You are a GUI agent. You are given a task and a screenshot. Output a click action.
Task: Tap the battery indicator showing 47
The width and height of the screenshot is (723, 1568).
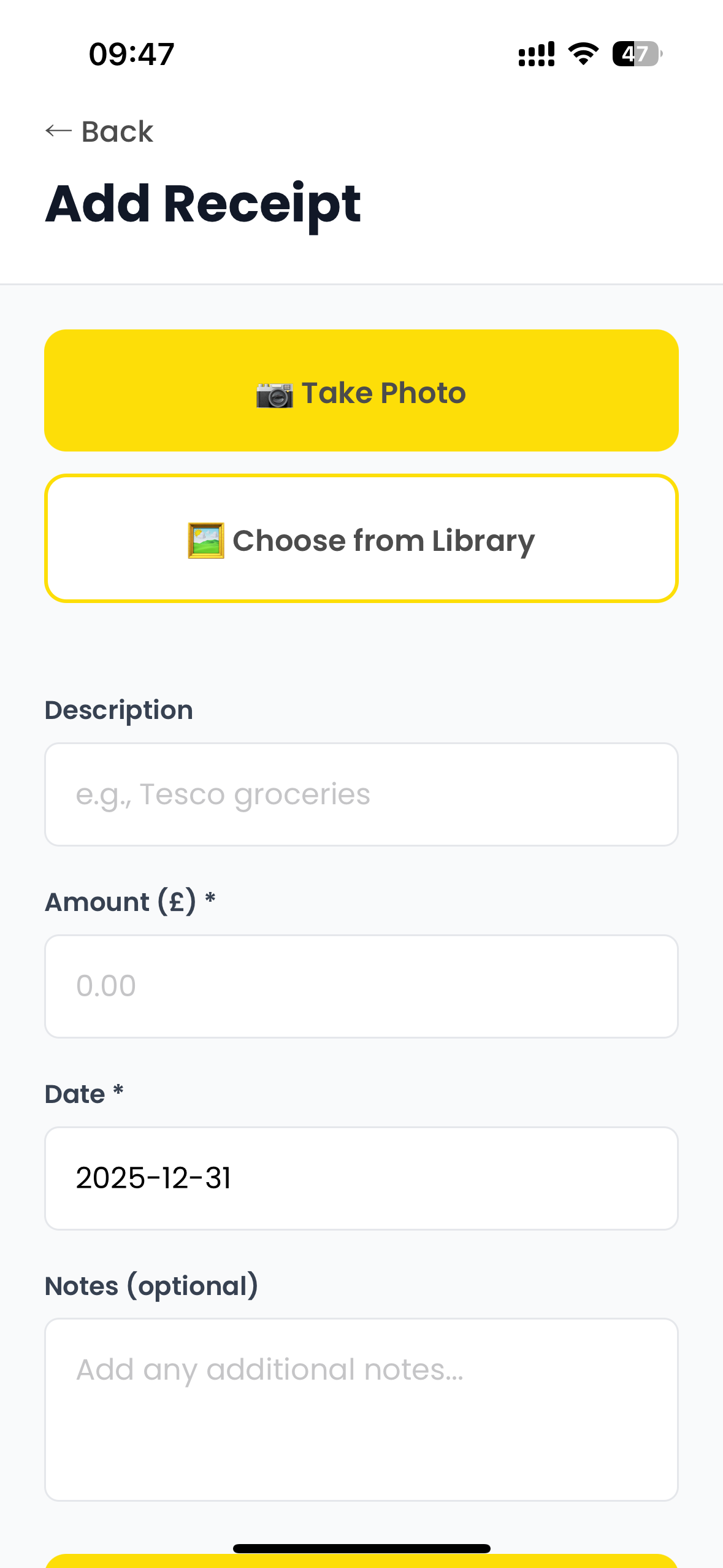coord(637,54)
